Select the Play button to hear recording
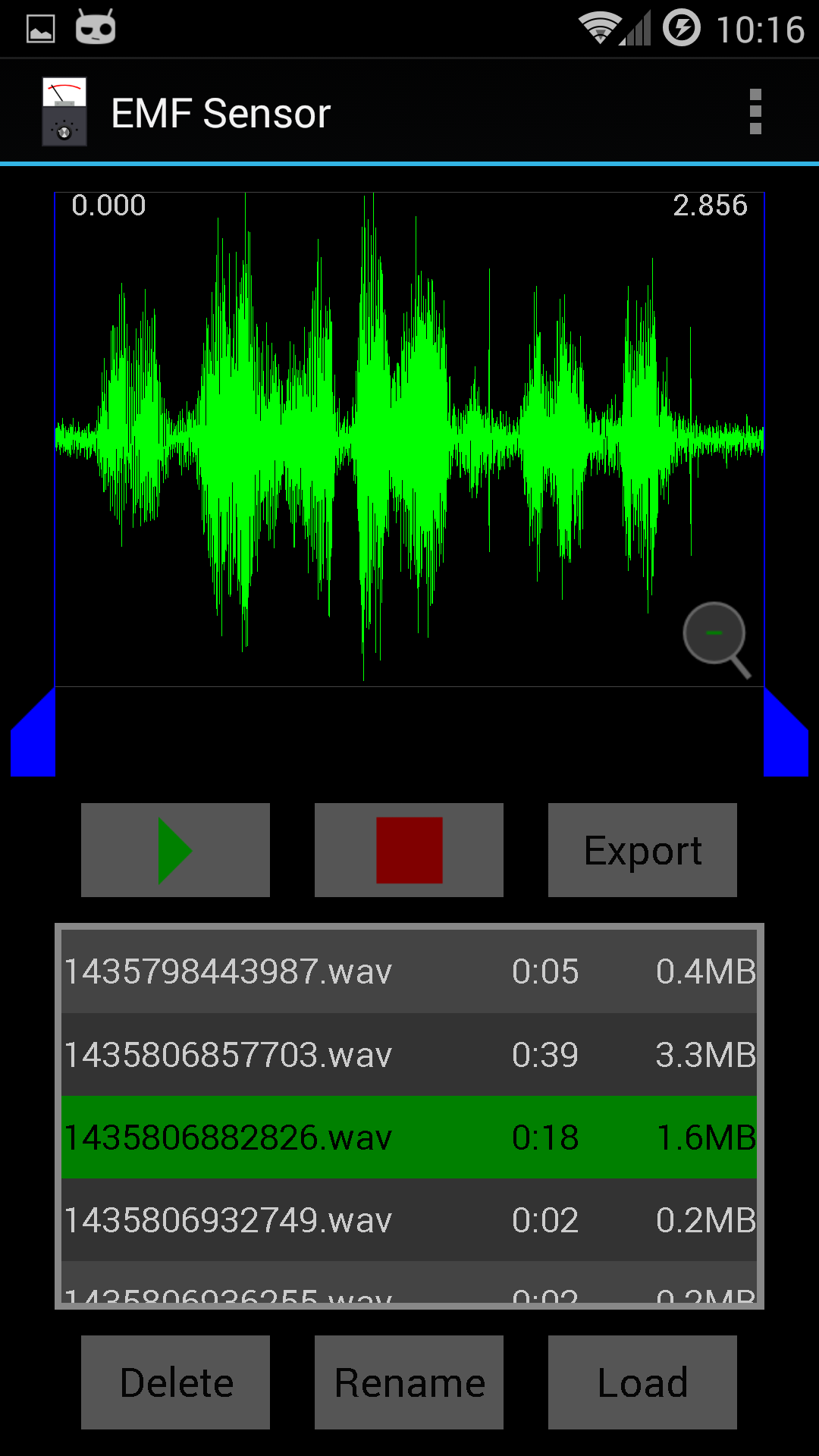The image size is (819, 1456). pos(175,849)
